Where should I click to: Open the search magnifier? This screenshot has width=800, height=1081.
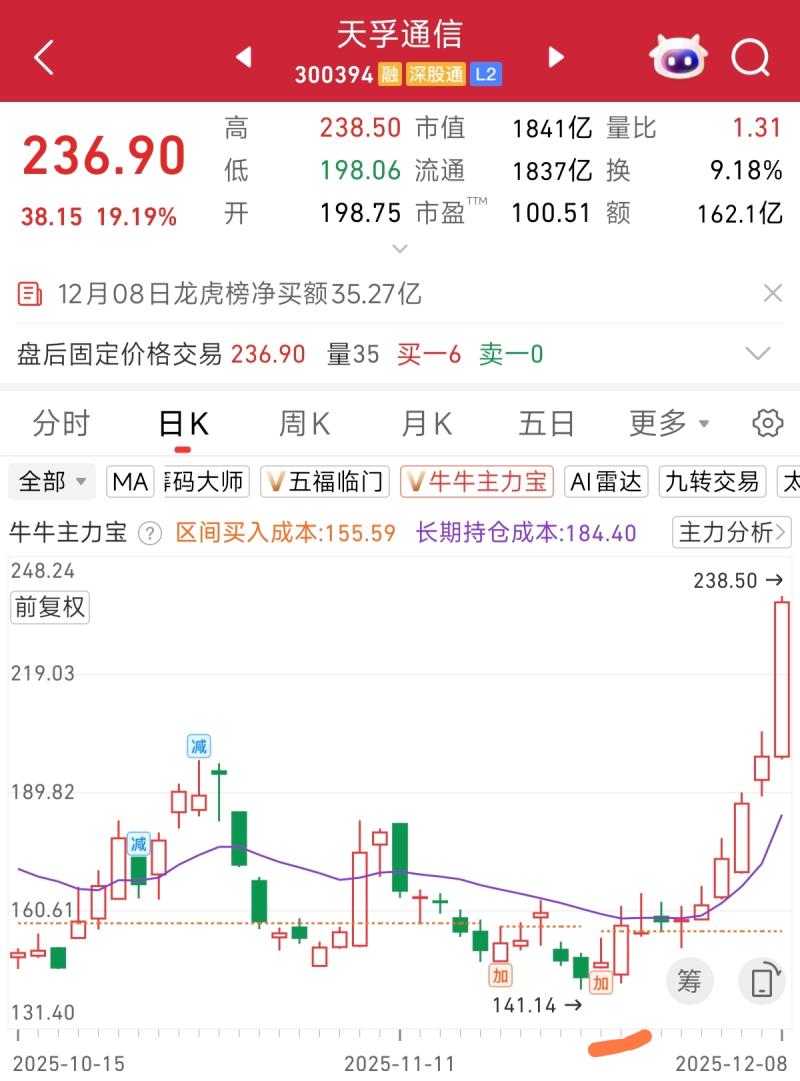(x=750, y=58)
